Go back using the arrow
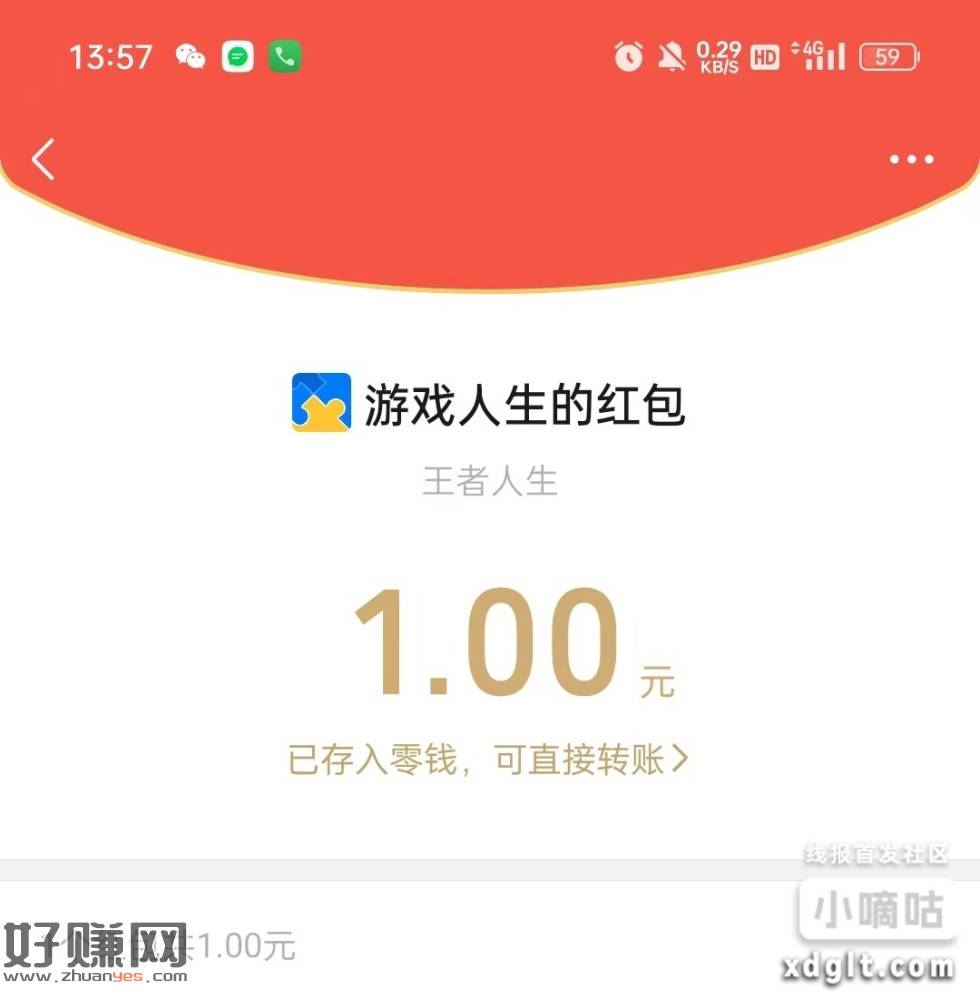The width and height of the screenshot is (980, 1000). click(43, 159)
